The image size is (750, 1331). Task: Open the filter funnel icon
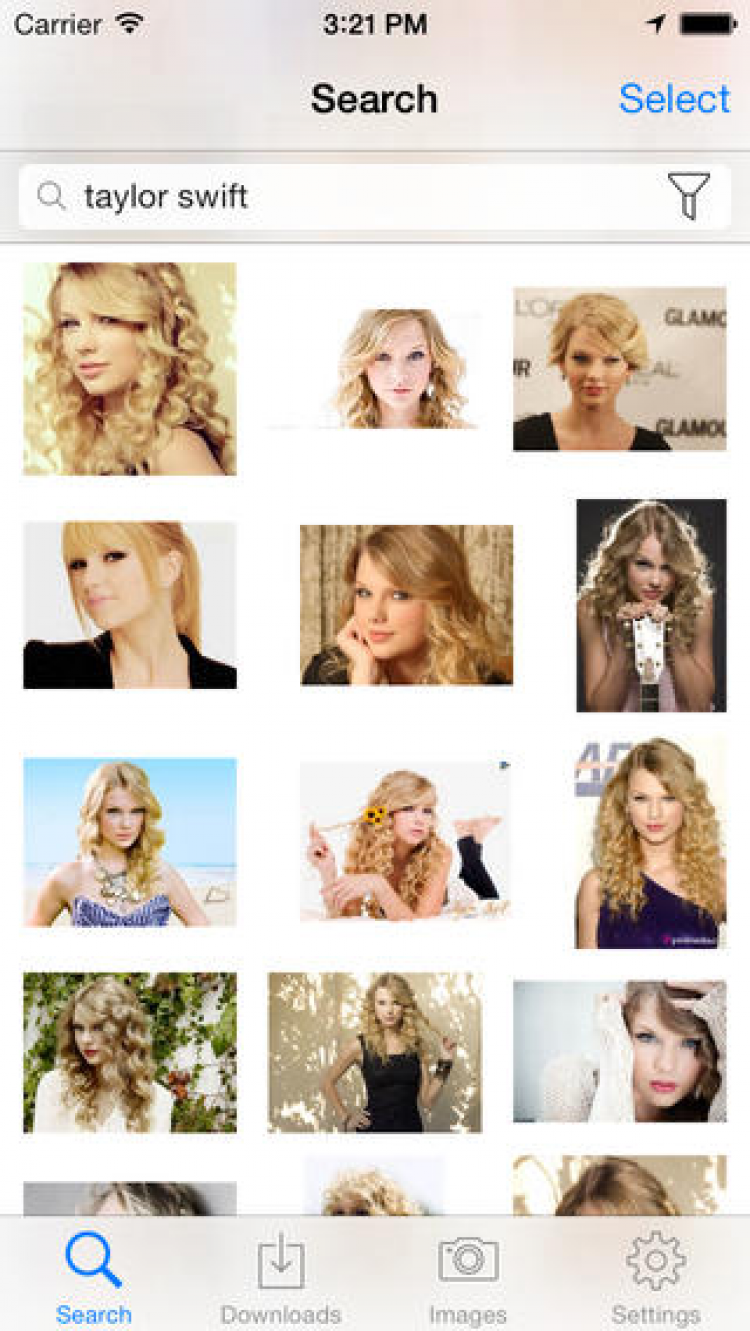click(689, 195)
